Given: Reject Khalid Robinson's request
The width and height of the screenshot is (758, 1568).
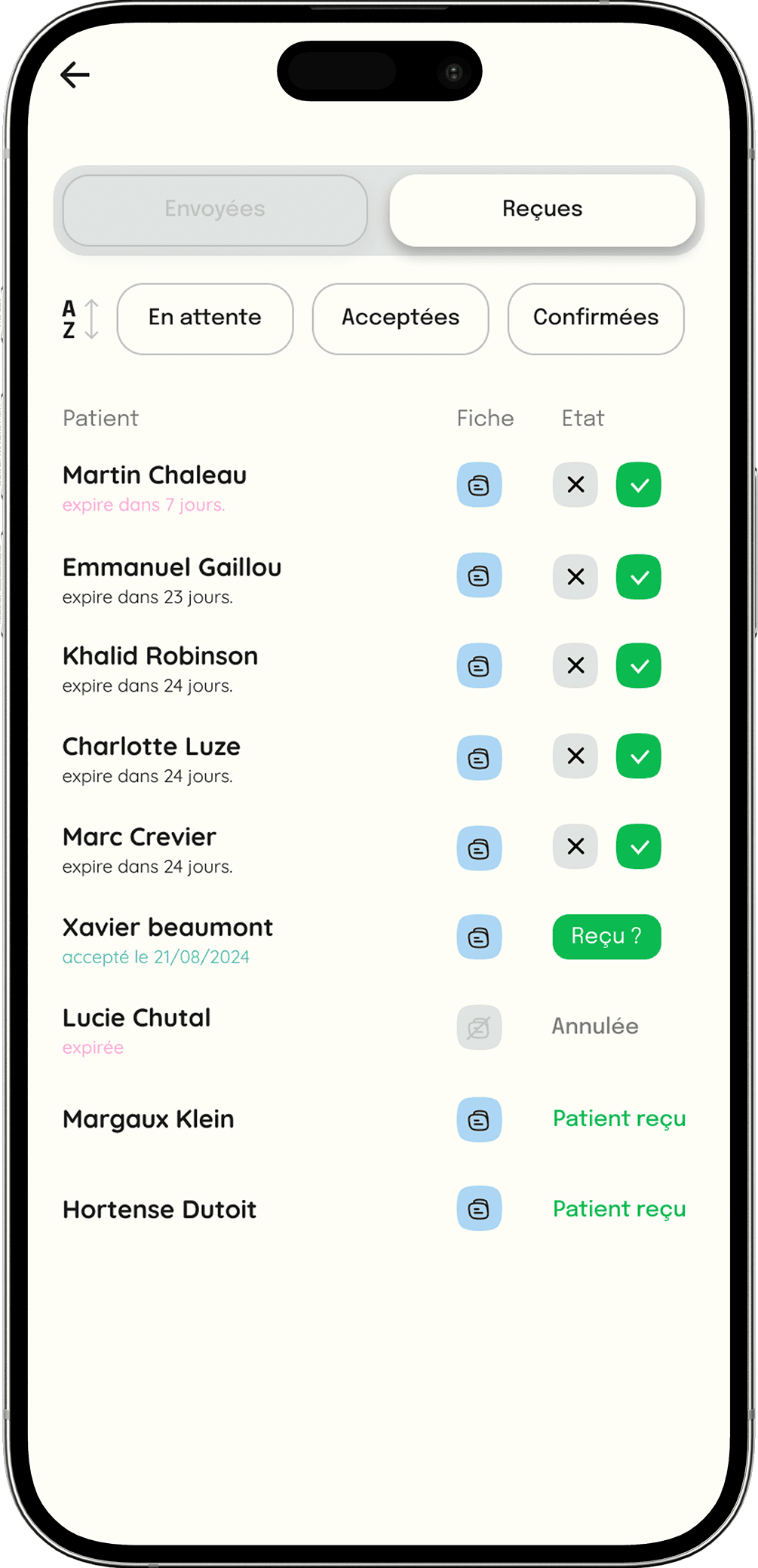Looking at the screenshot, I should pyautogui.click(x=575, y=666).
